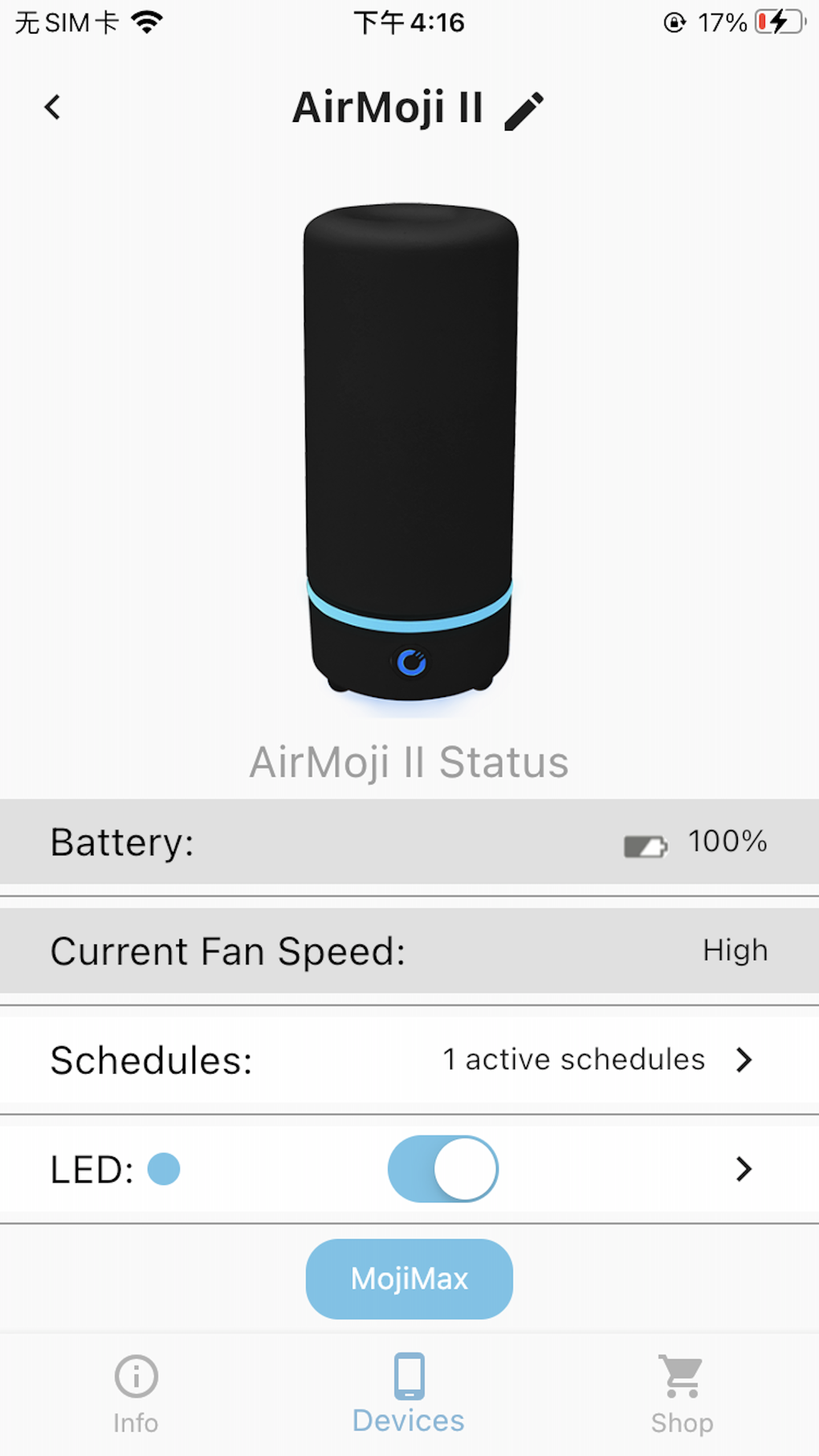The width and height of the screenshot is (819, 1456).
Task: Open the Info tab icon
Action: pos(135,1376)
